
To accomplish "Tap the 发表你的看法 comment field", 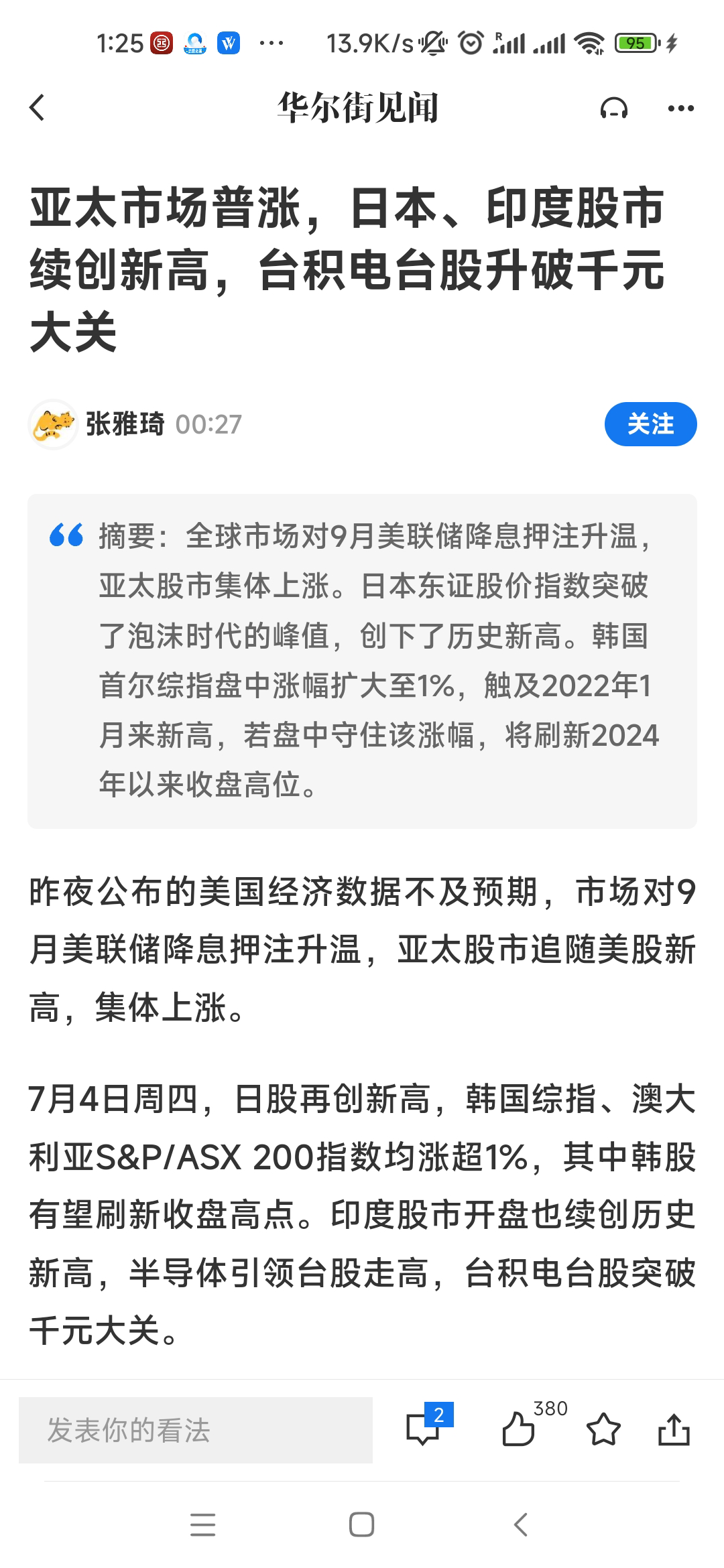I will pyautogui.click(x=195, y=1431).
